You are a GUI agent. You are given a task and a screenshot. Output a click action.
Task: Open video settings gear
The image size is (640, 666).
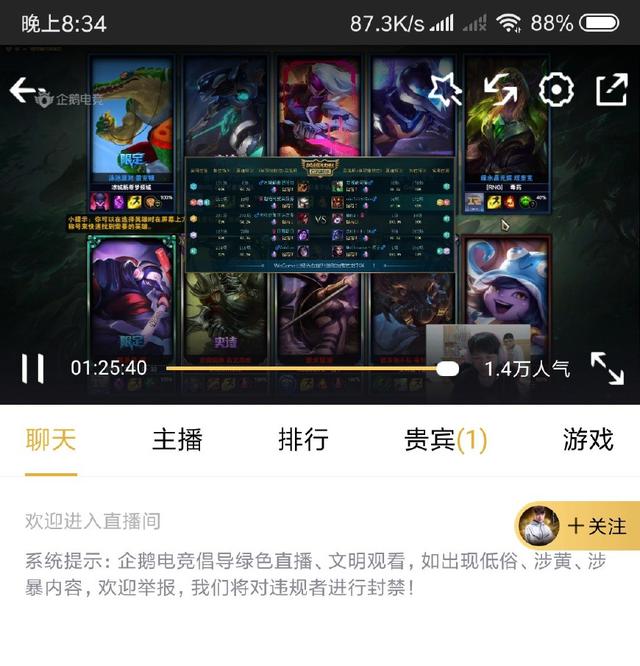pyautogui.click(x=555, y=91)
